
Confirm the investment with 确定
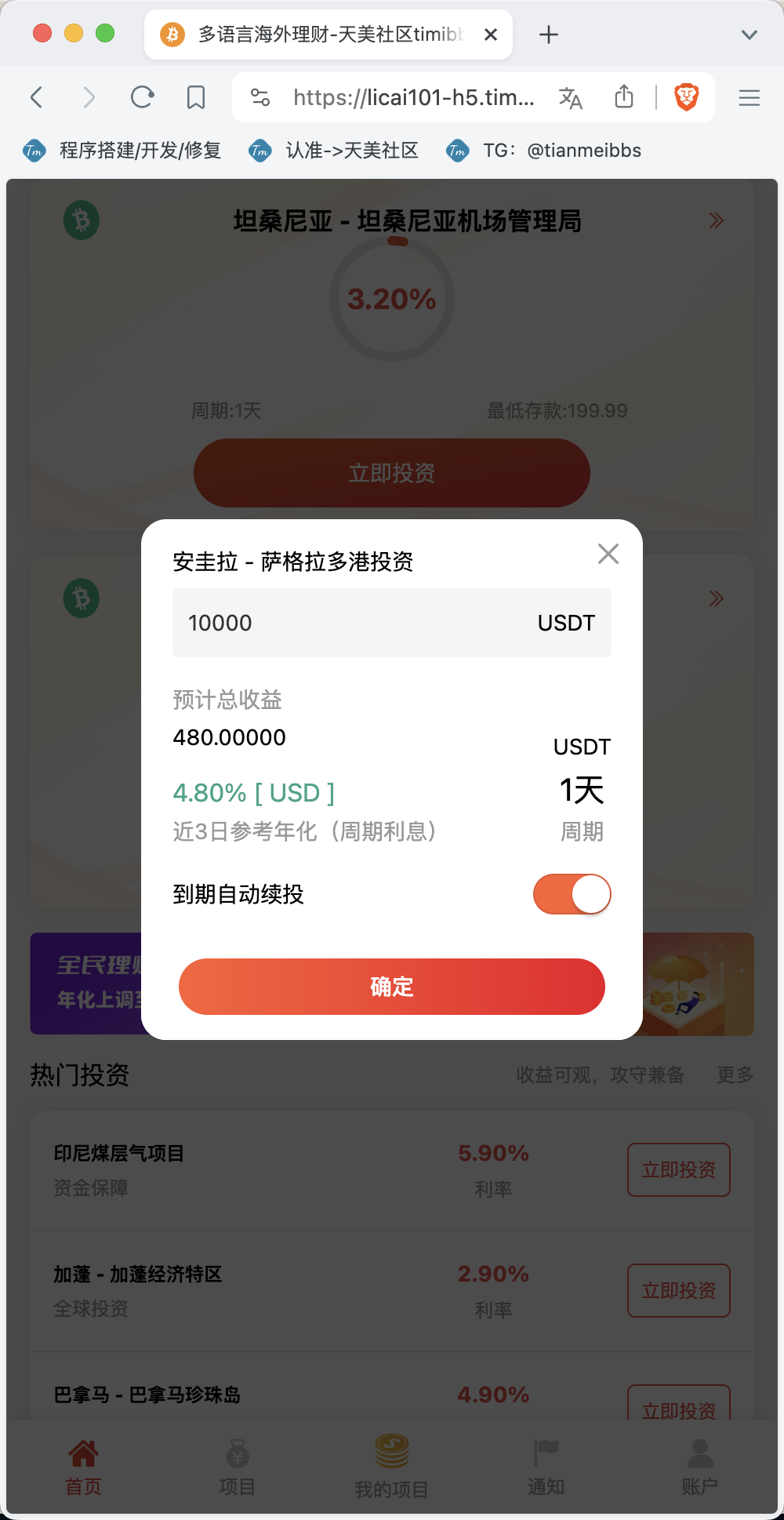point(392,987)
